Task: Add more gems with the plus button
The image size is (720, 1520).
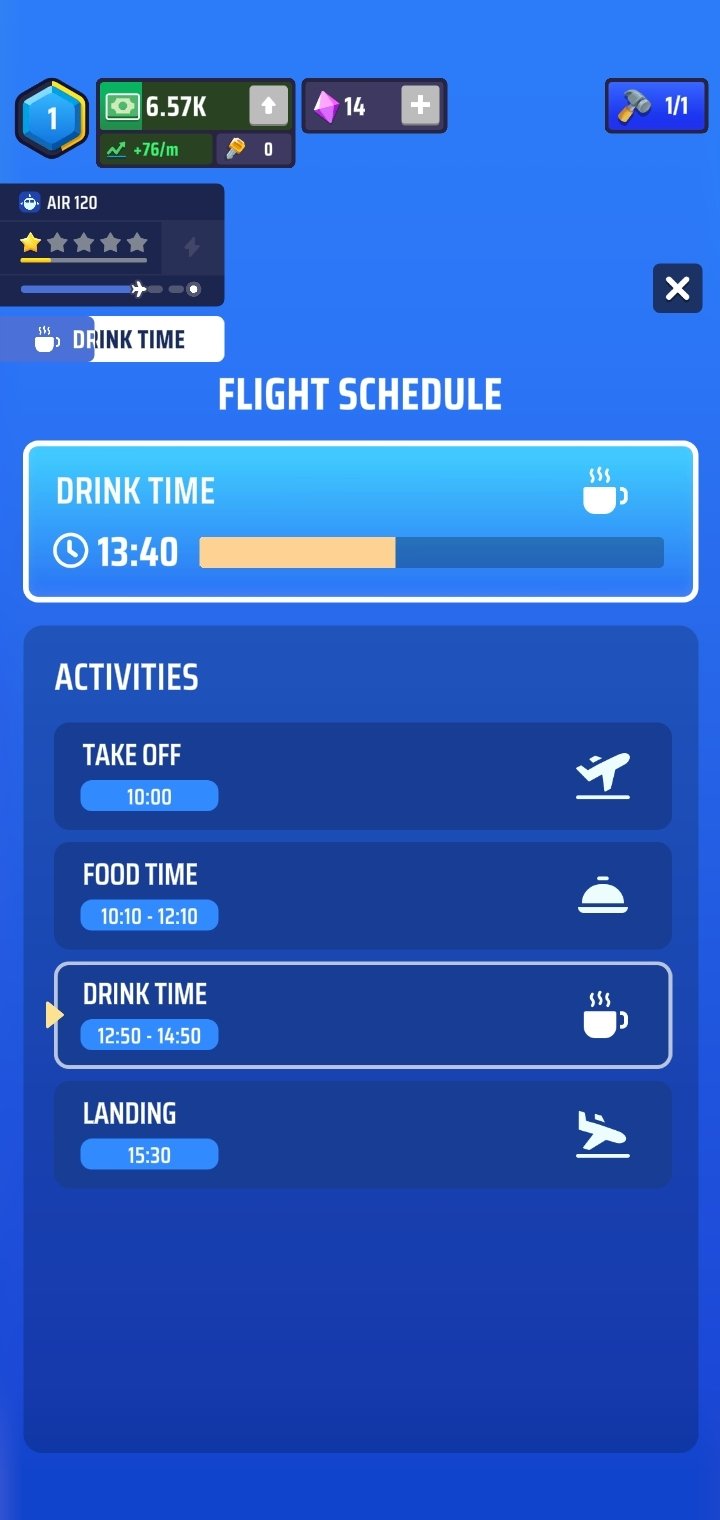Action: (x=420, y=106)
